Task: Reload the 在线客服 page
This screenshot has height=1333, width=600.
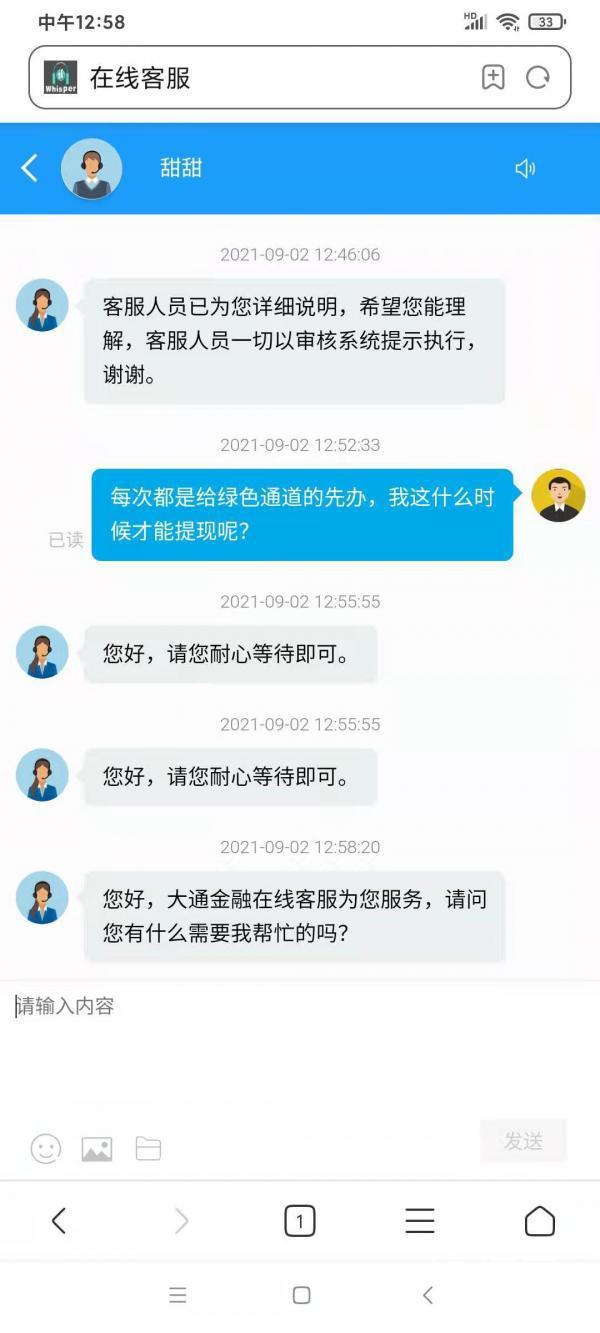Action: [538, 78]
